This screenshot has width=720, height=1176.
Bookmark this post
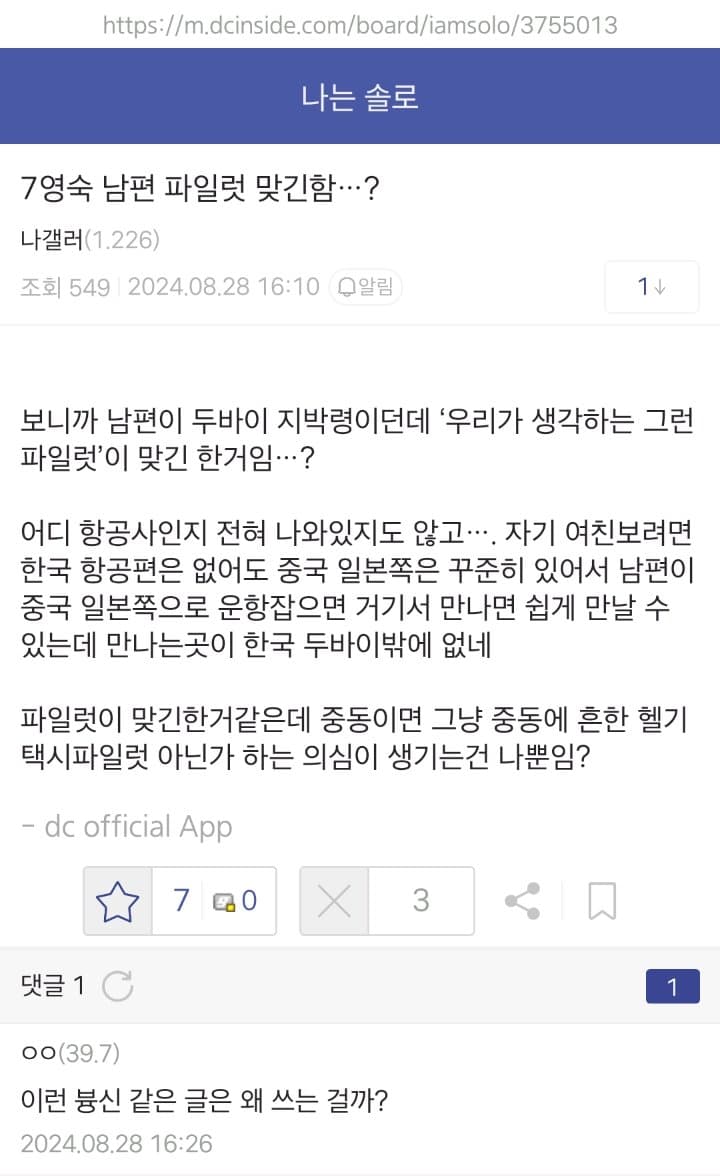(x=602, y=901)
